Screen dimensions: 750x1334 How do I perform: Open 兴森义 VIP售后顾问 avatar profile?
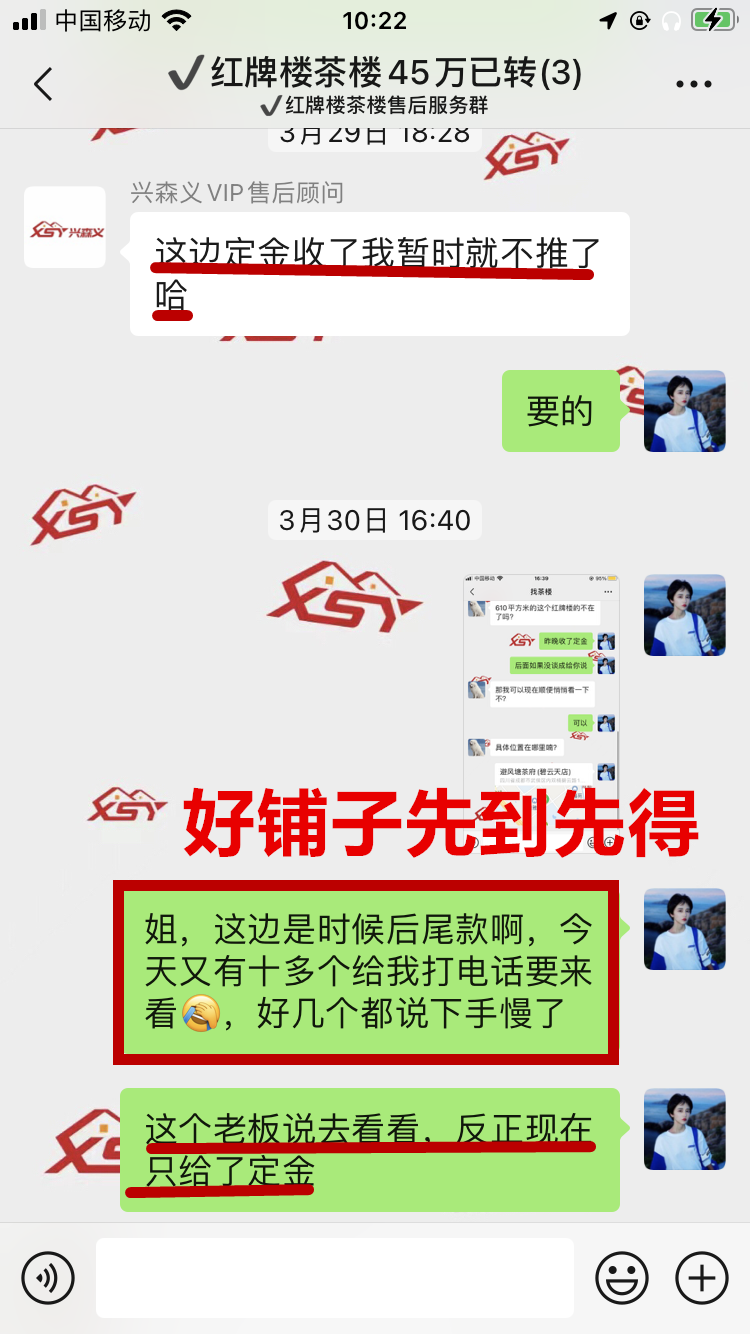coord(65,227)
